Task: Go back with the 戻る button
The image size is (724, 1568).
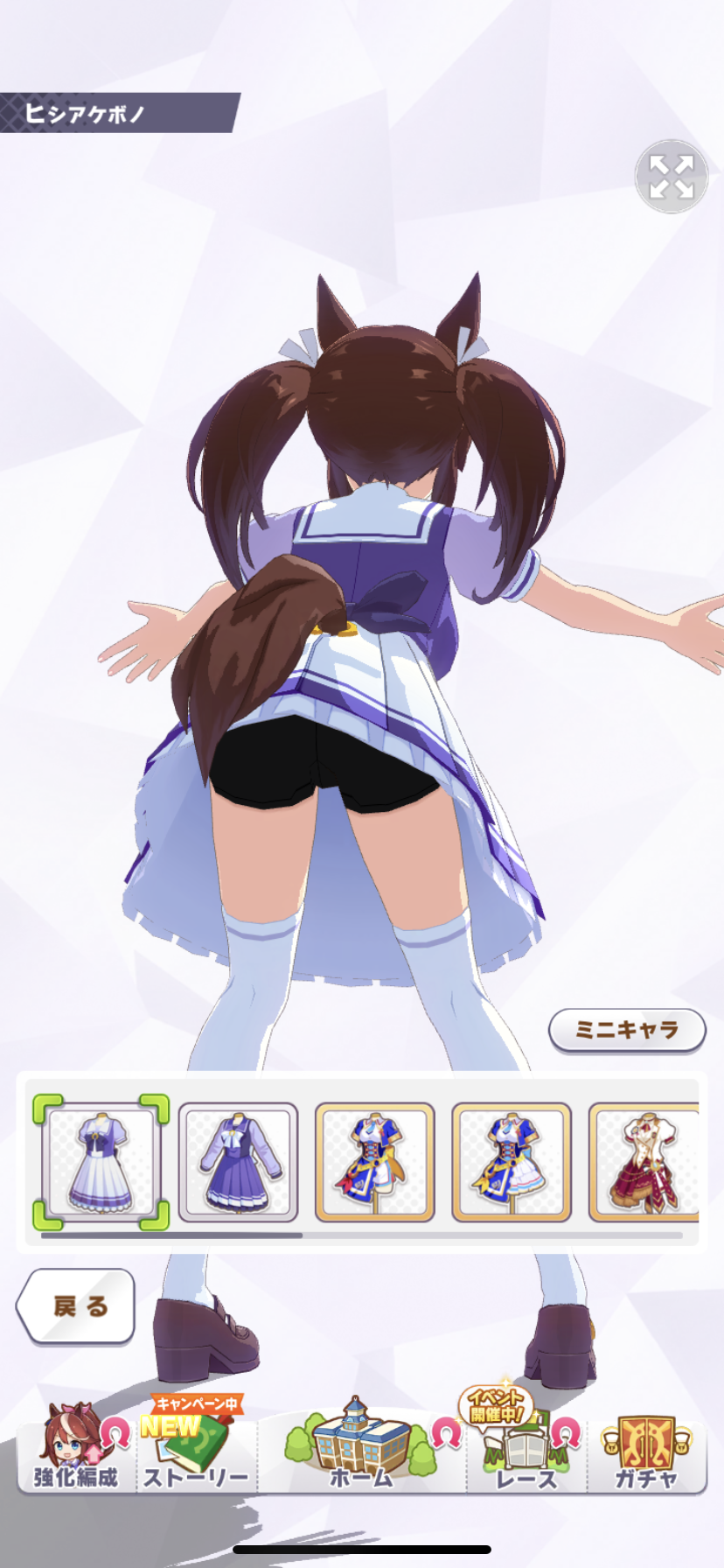Action: [x=77, y=1306]
